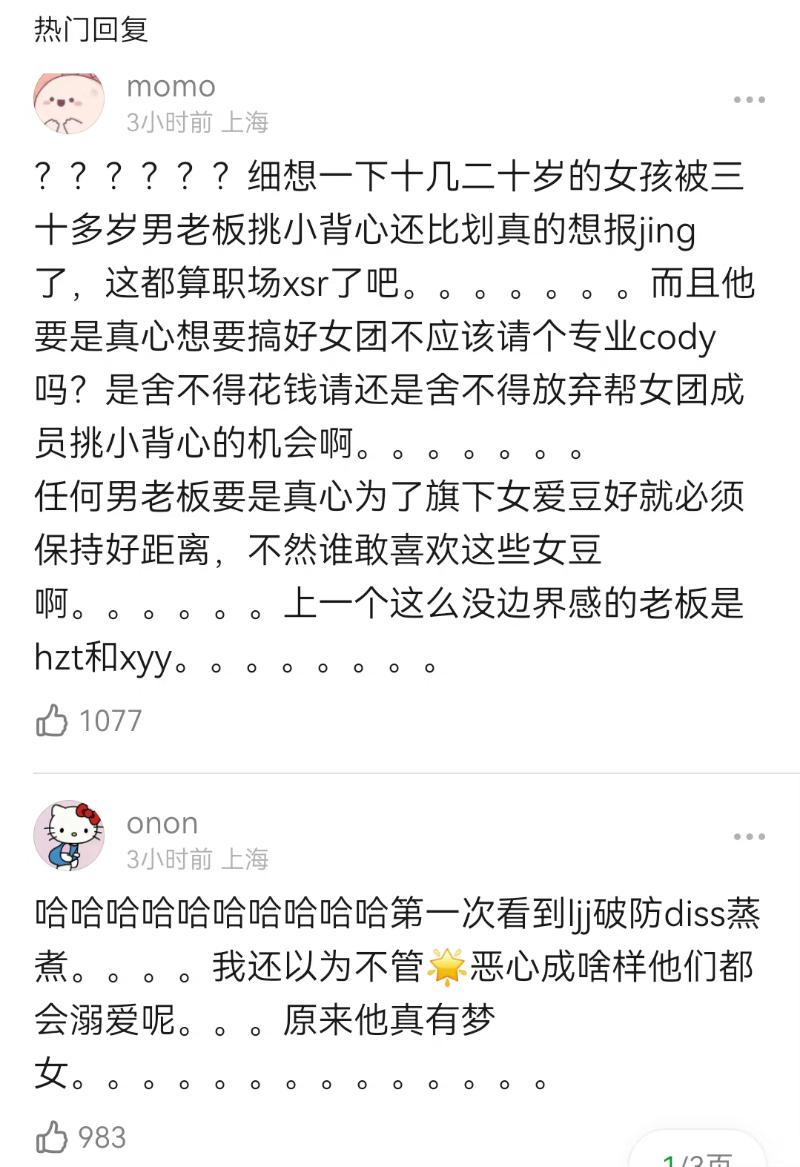Image resolution: width=800 pixels, height=1167 pixels.
Task: Open more options for momo's comment
Action: pyautogui.click(x=749, y=100)
